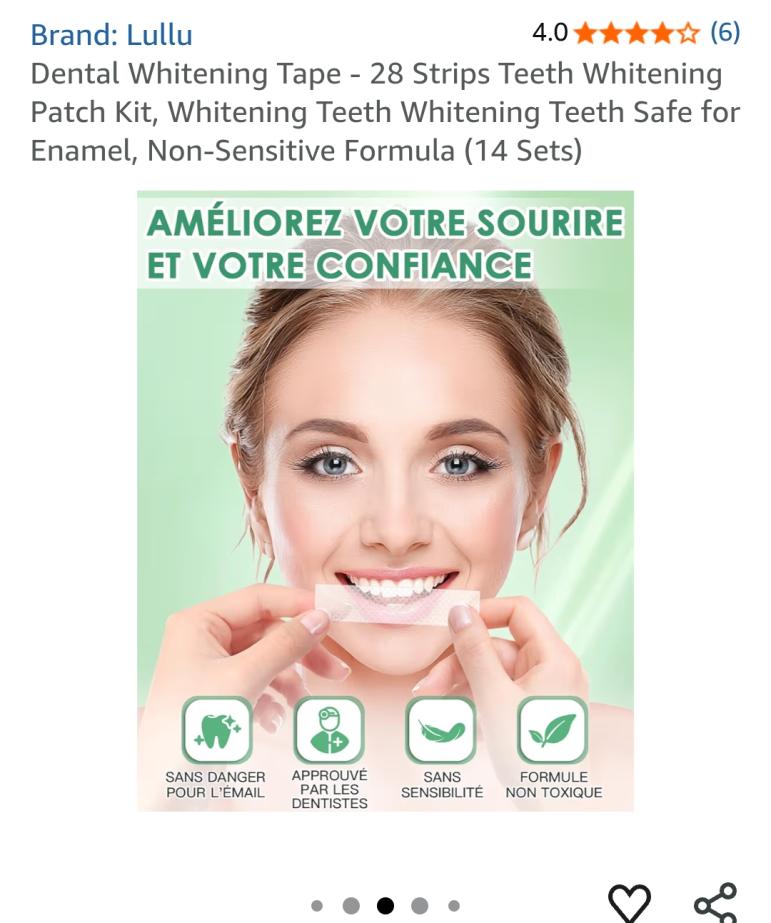
Task: Share this product listing
Action: pyautogui.click(x=715, y=902)
